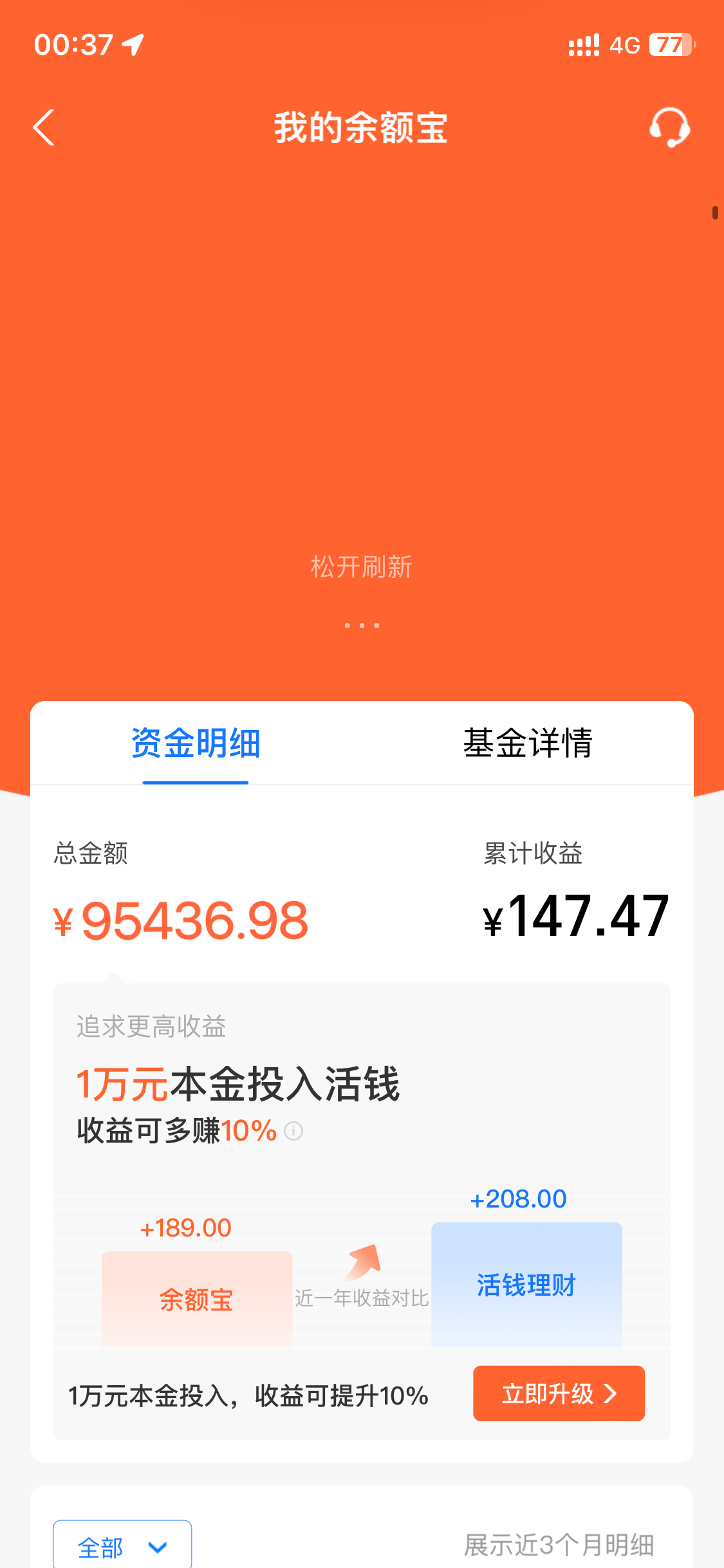Tap the 立即升级 button
Screen dimensions: 724x1568
pyautogui.click(x=559, y=1393)
